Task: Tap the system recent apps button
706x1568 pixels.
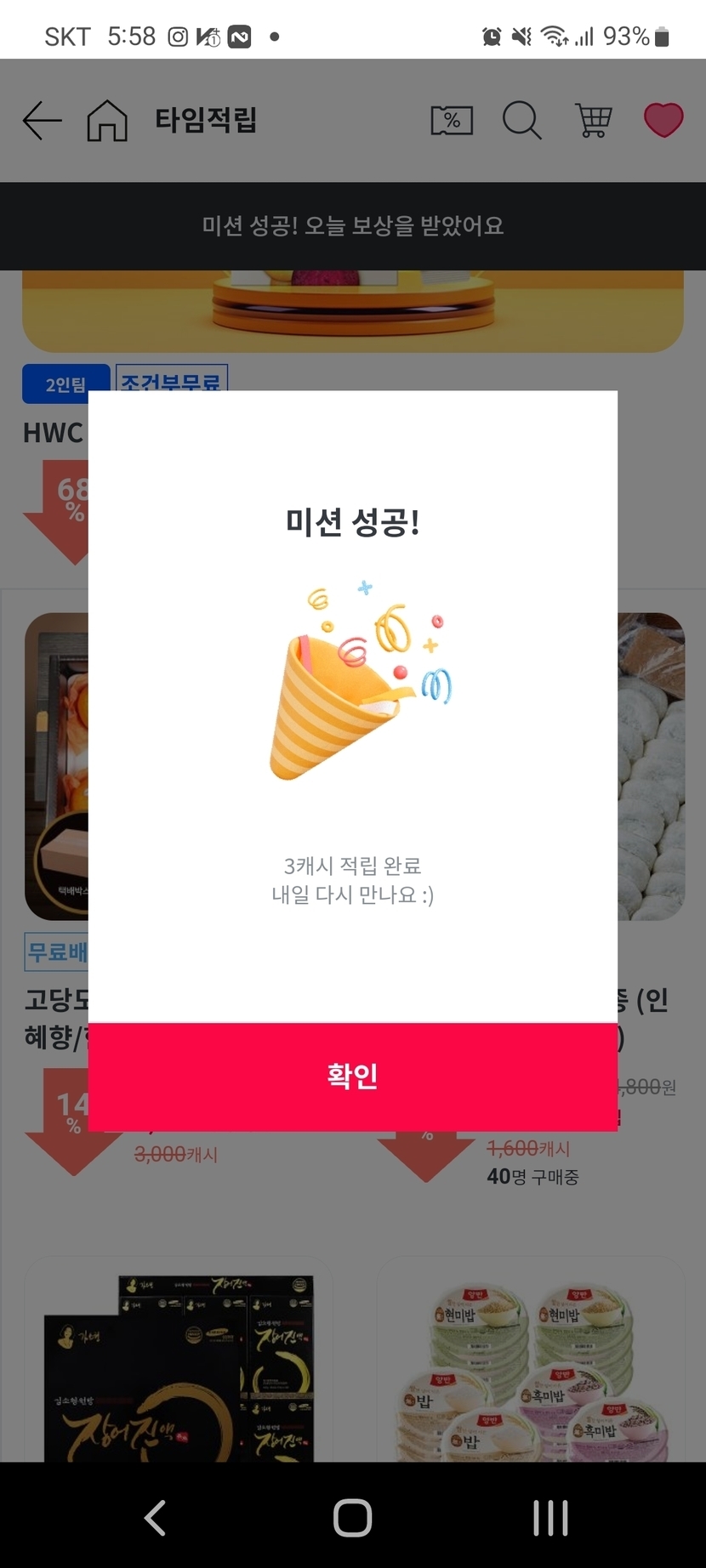Action: pyautogui.click(x=550, y=1517)
